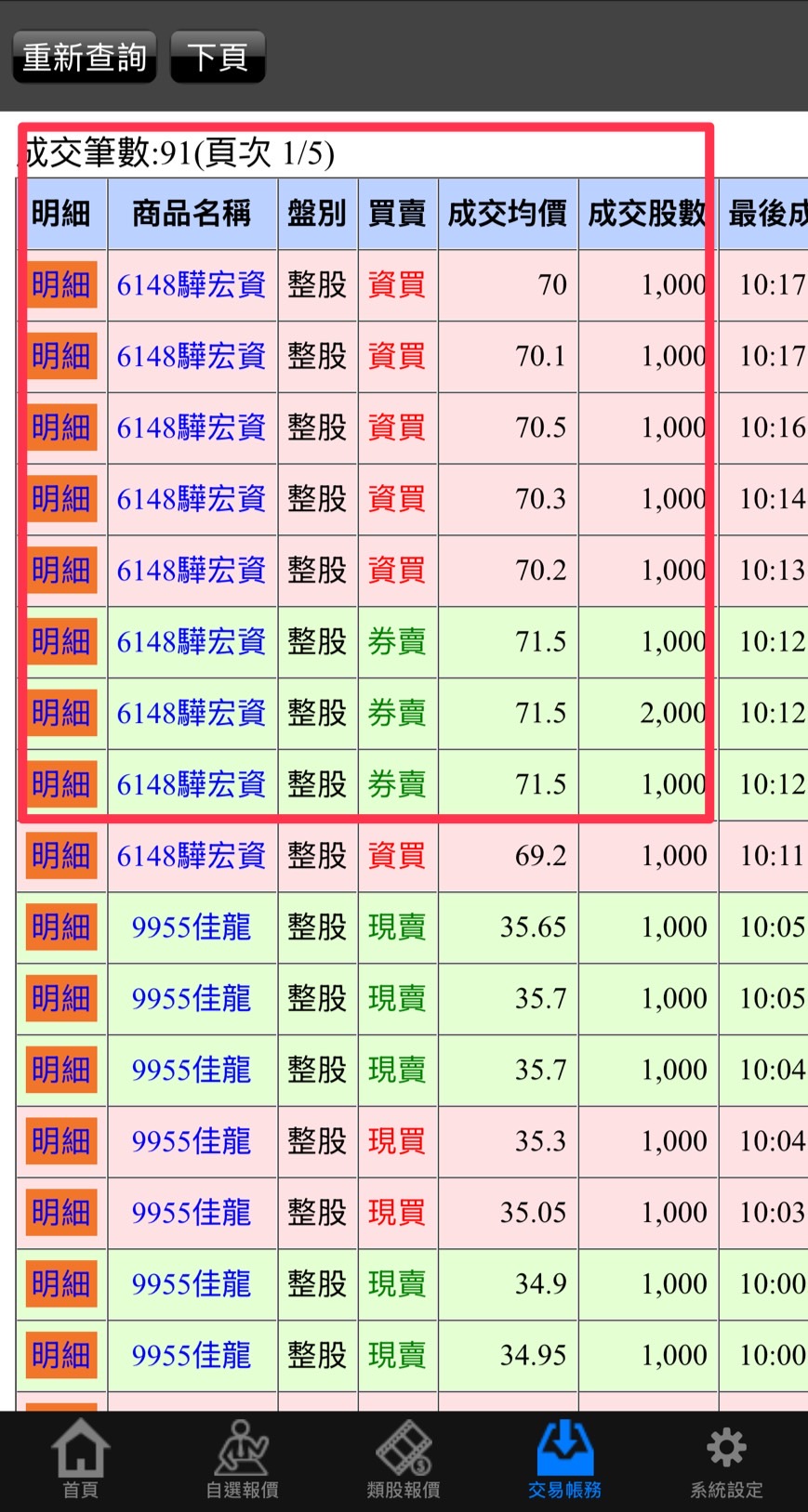Open the 系統設定 settings tab
This screenshot has height=1512, width=808.
point(726,1461)
